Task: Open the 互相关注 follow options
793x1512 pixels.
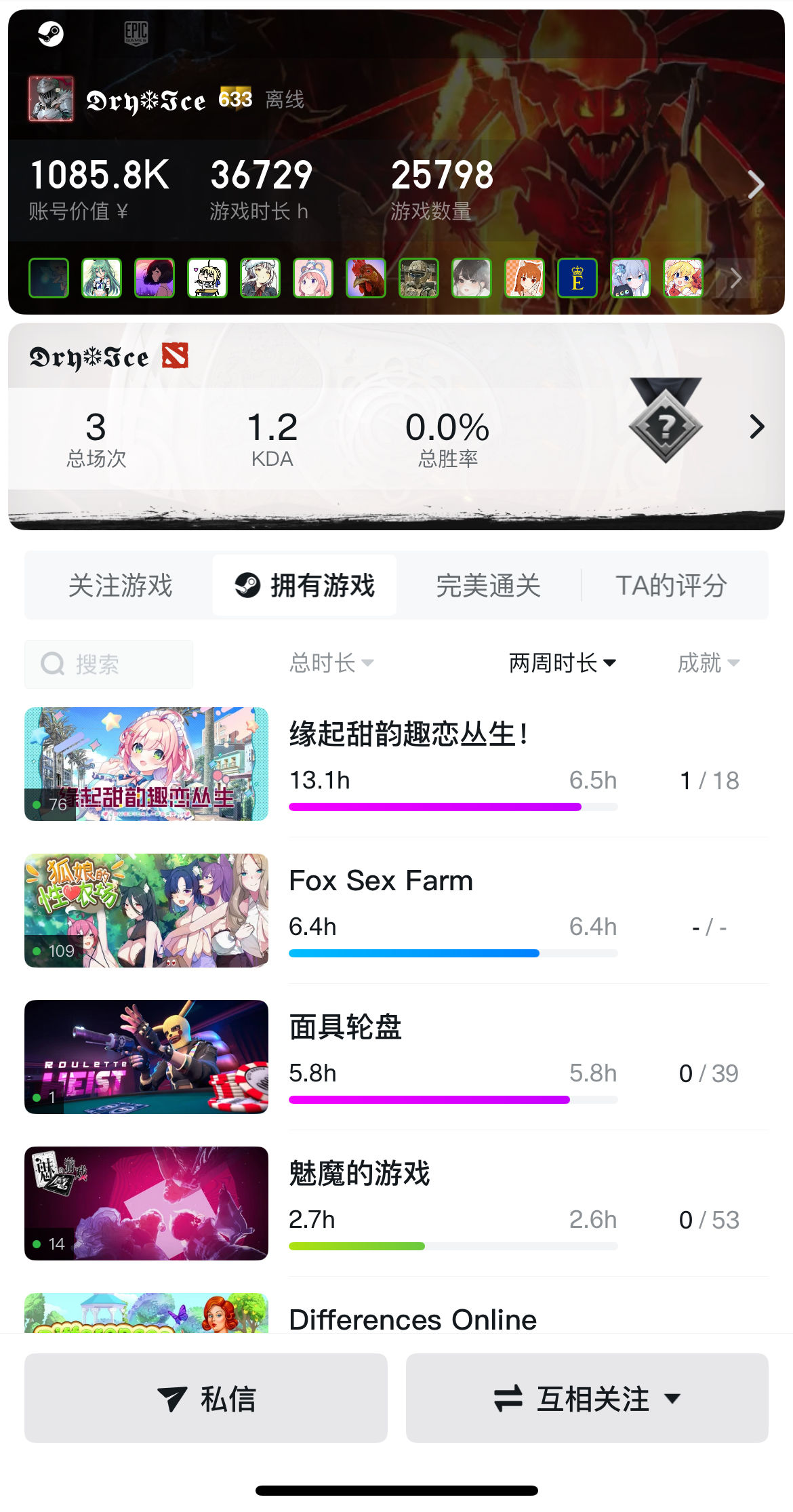Action: (x=587, y=1398)
